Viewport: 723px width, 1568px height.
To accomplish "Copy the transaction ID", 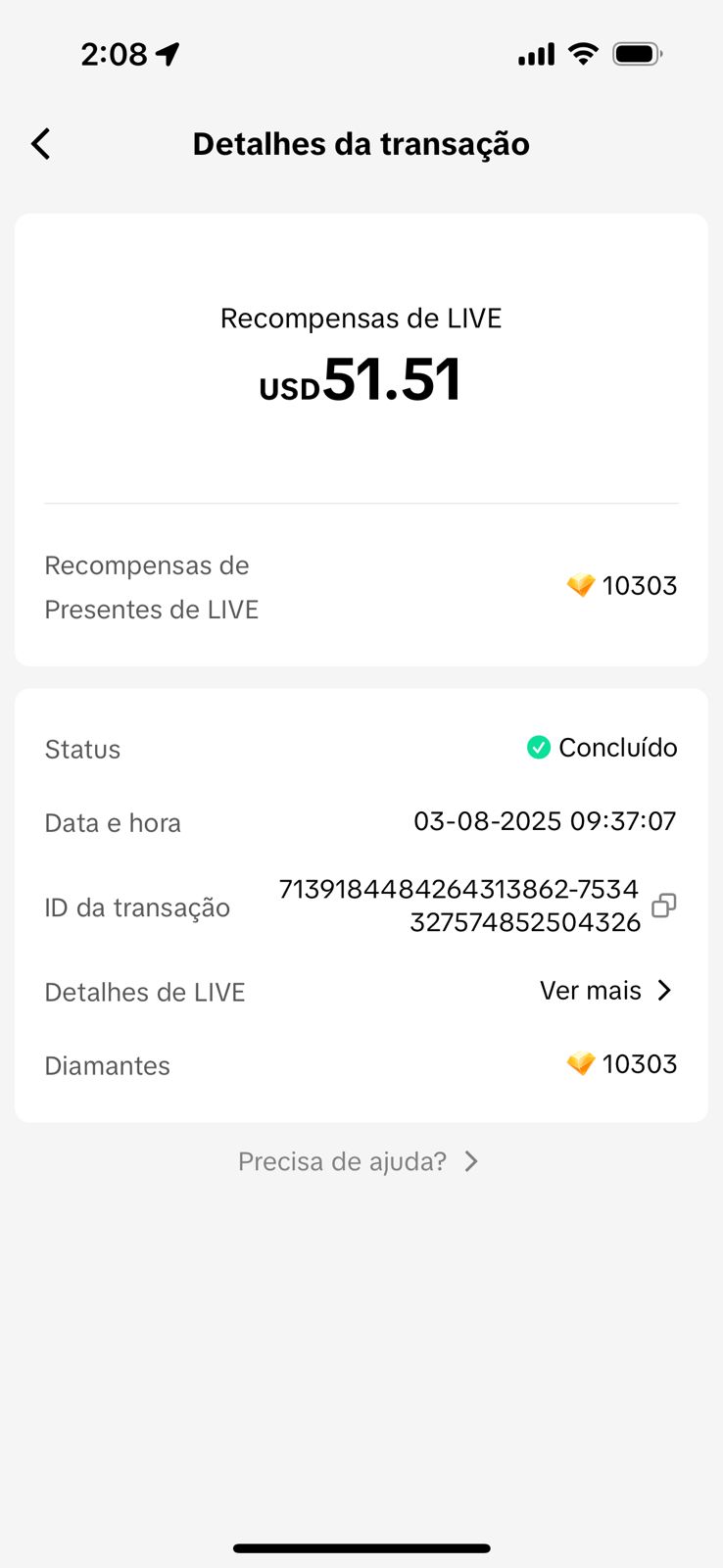I will [663, 906].
